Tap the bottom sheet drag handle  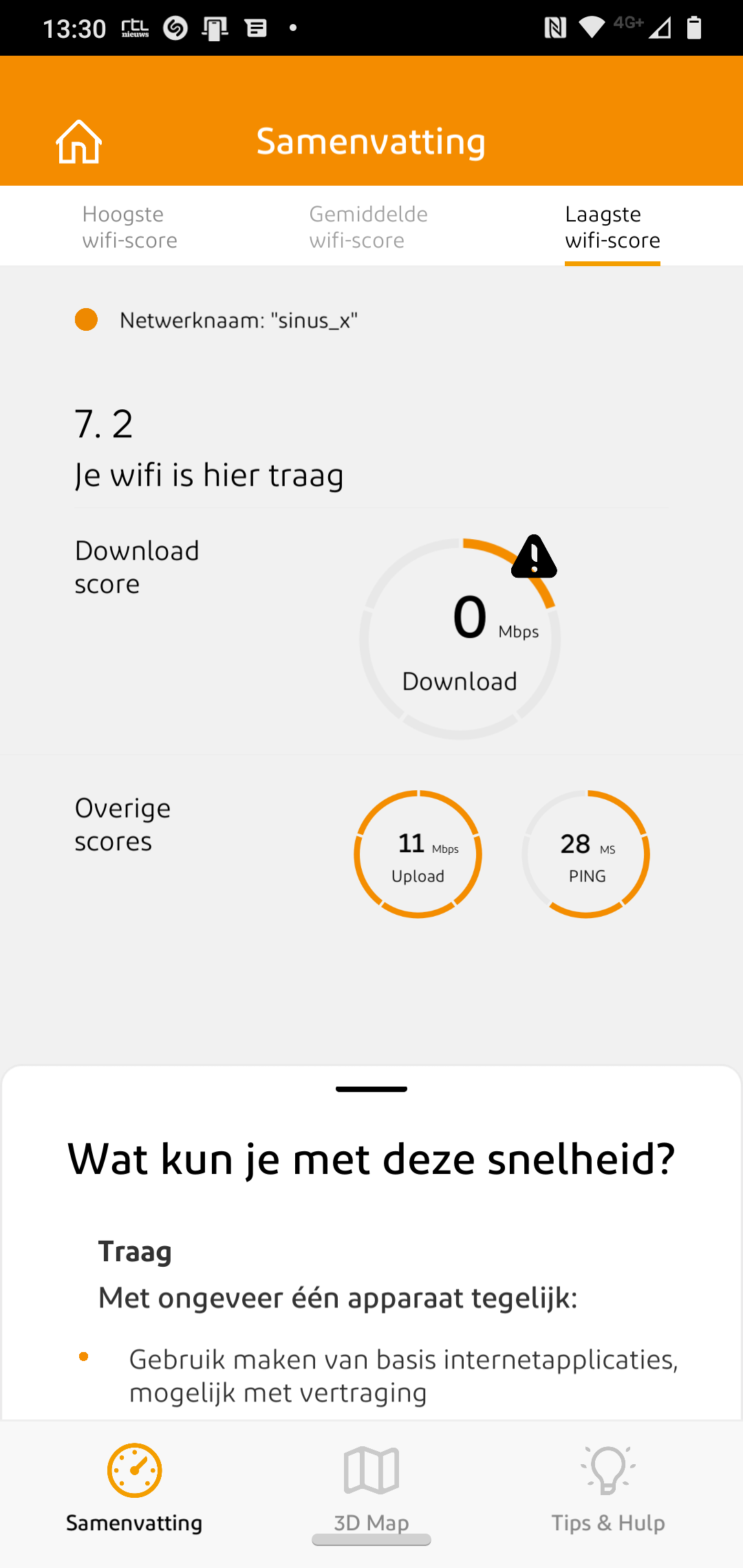[x=371, y=1089]
